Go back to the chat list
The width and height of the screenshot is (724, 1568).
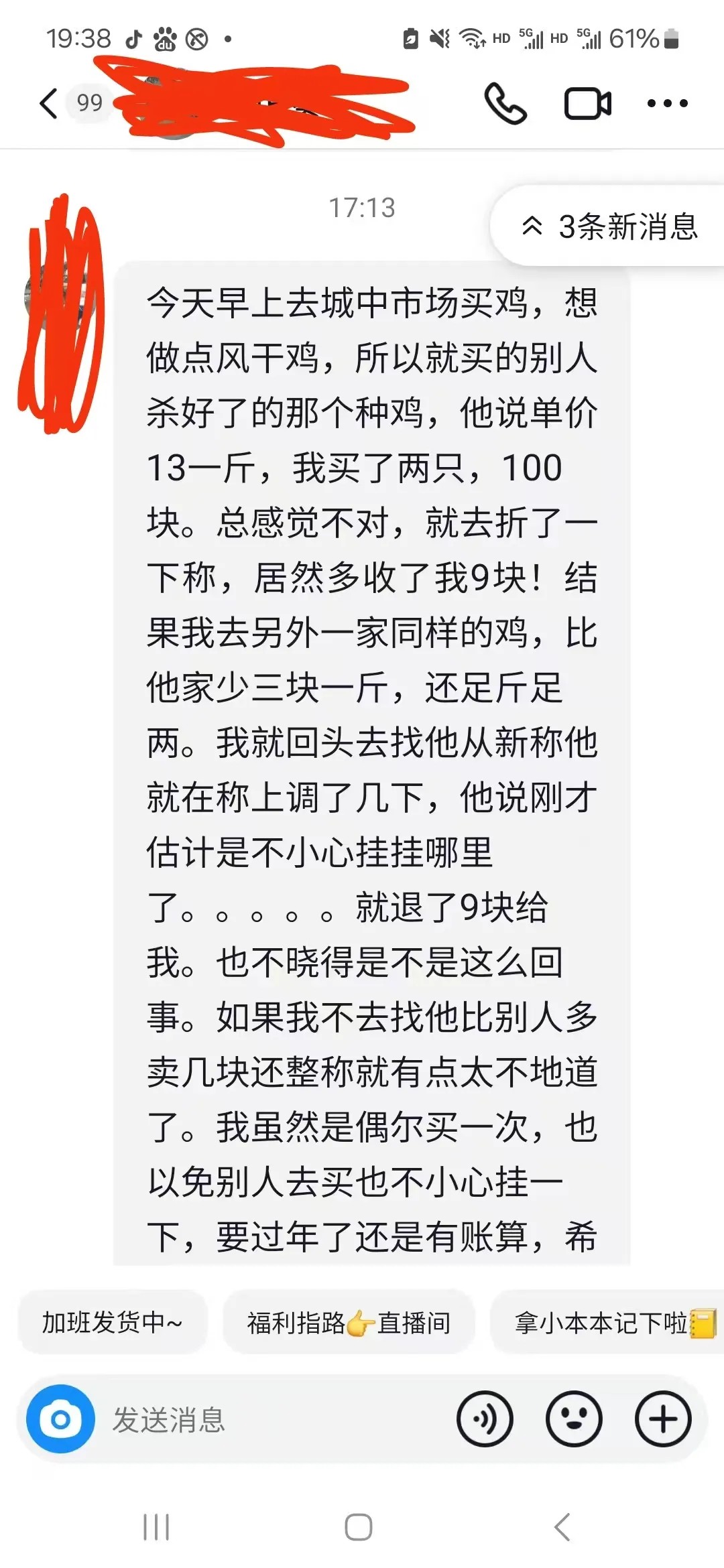(x=48, y=103)
